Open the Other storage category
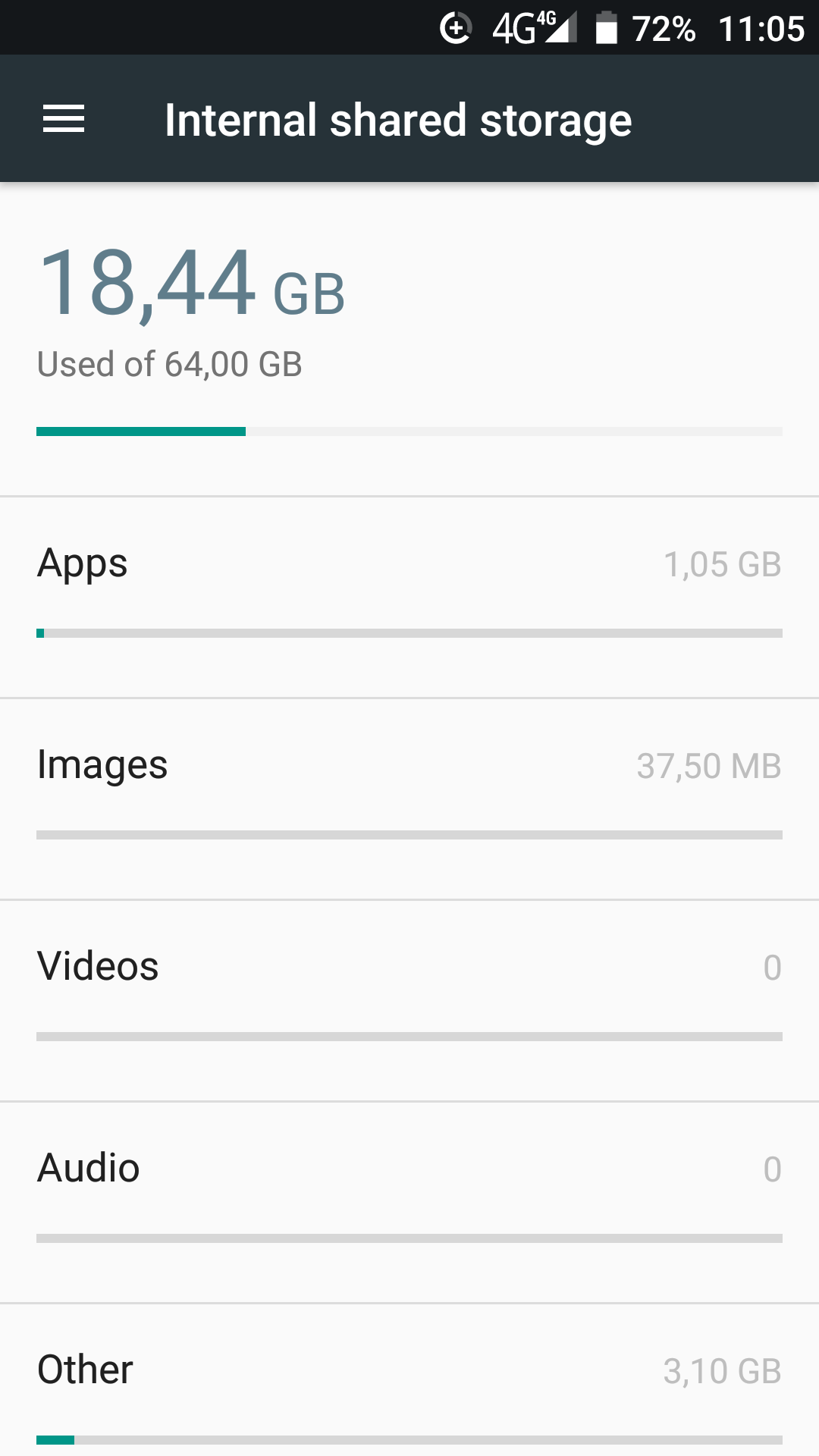Image resolution: width=819 pixels, height=1456 pixels. (x=409, y=1370)
